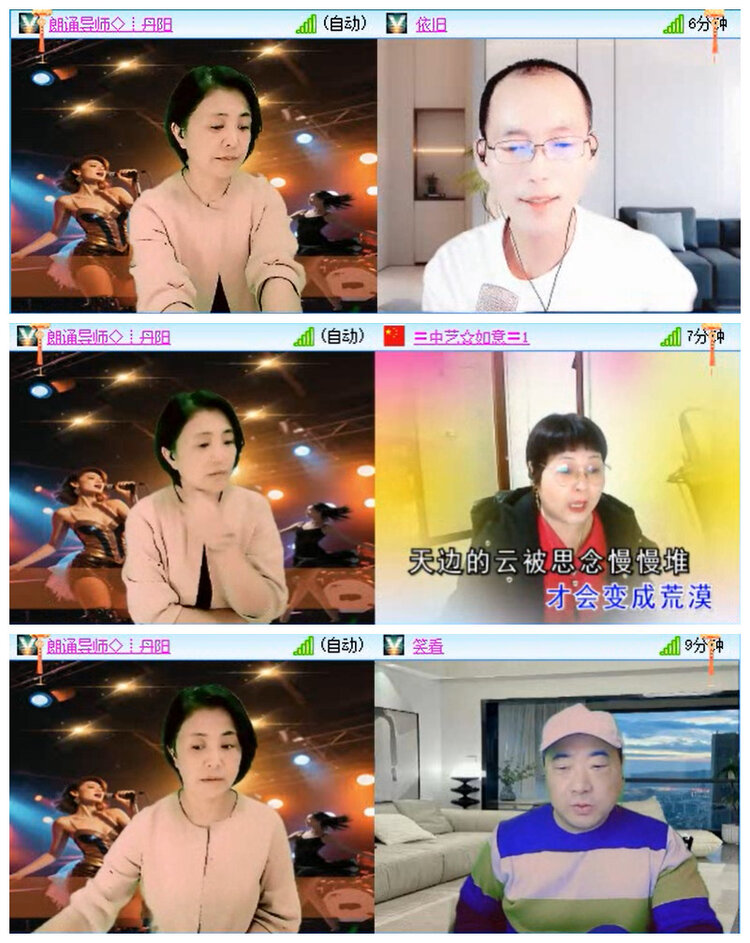
Task: Click the flag avatar beside 三中艺☆如意三1
Action: [x=392, y=337]
